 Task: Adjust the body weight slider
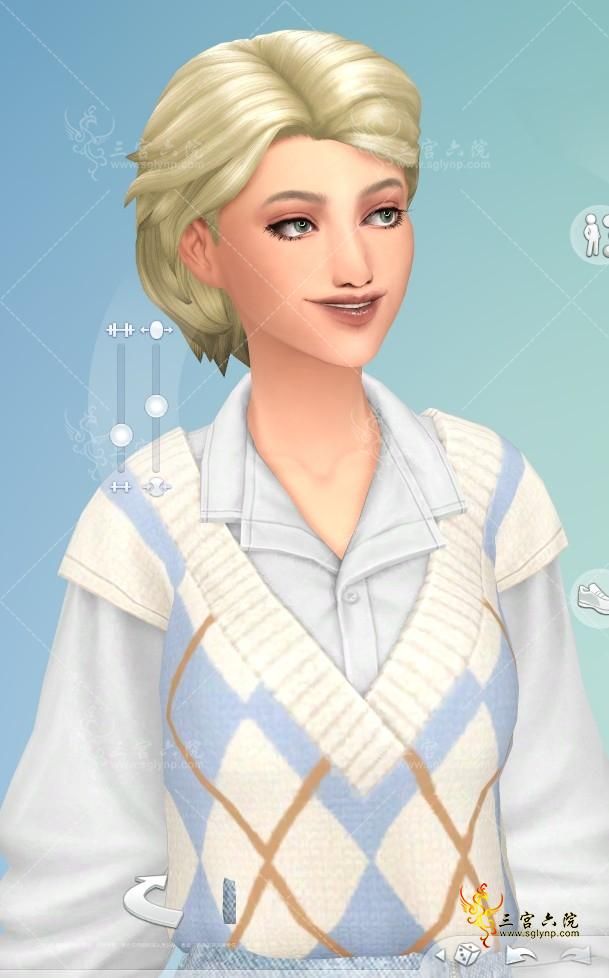click(x=156, y=406)
